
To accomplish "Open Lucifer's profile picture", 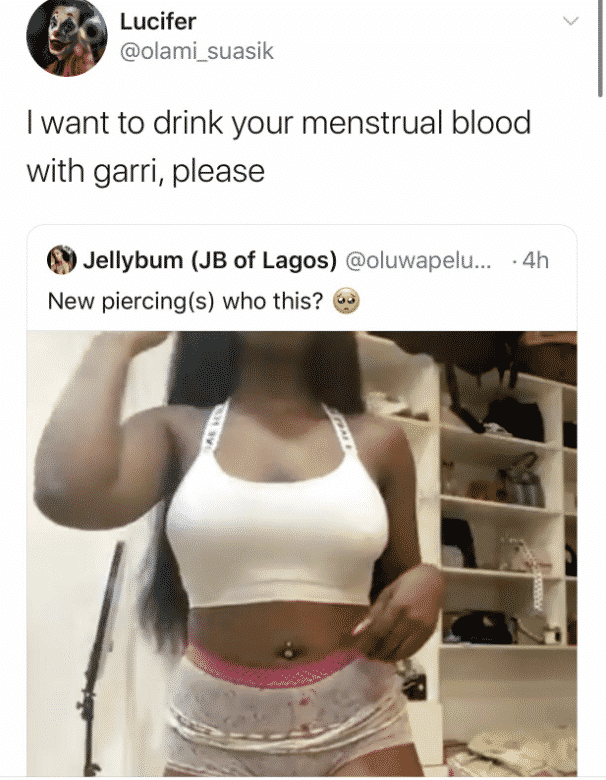I will 67,38.
